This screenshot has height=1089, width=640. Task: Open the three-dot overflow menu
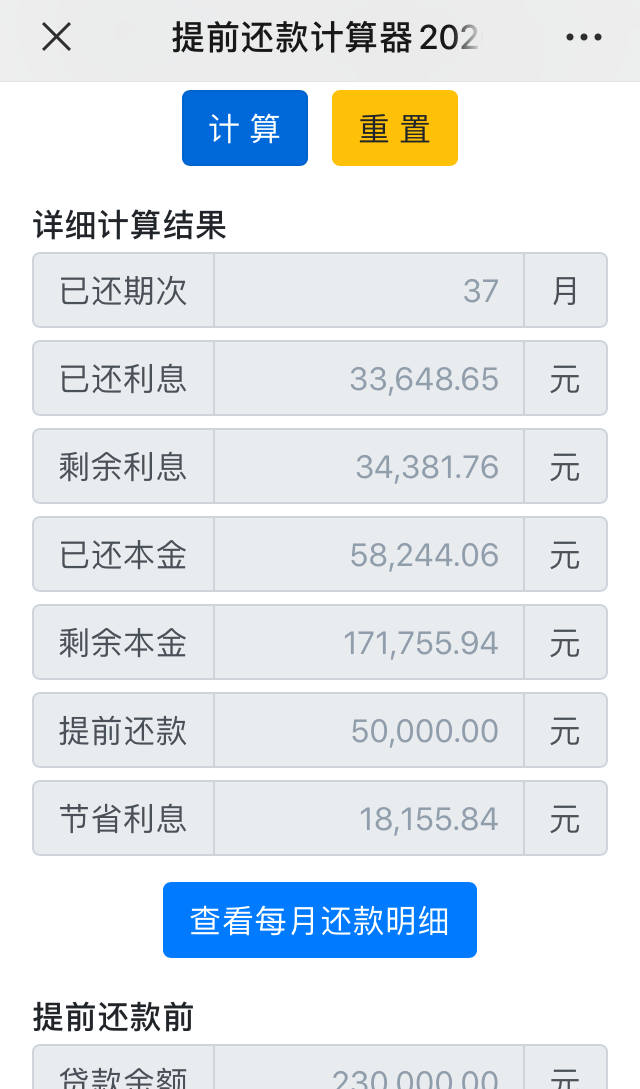[584, 38]
